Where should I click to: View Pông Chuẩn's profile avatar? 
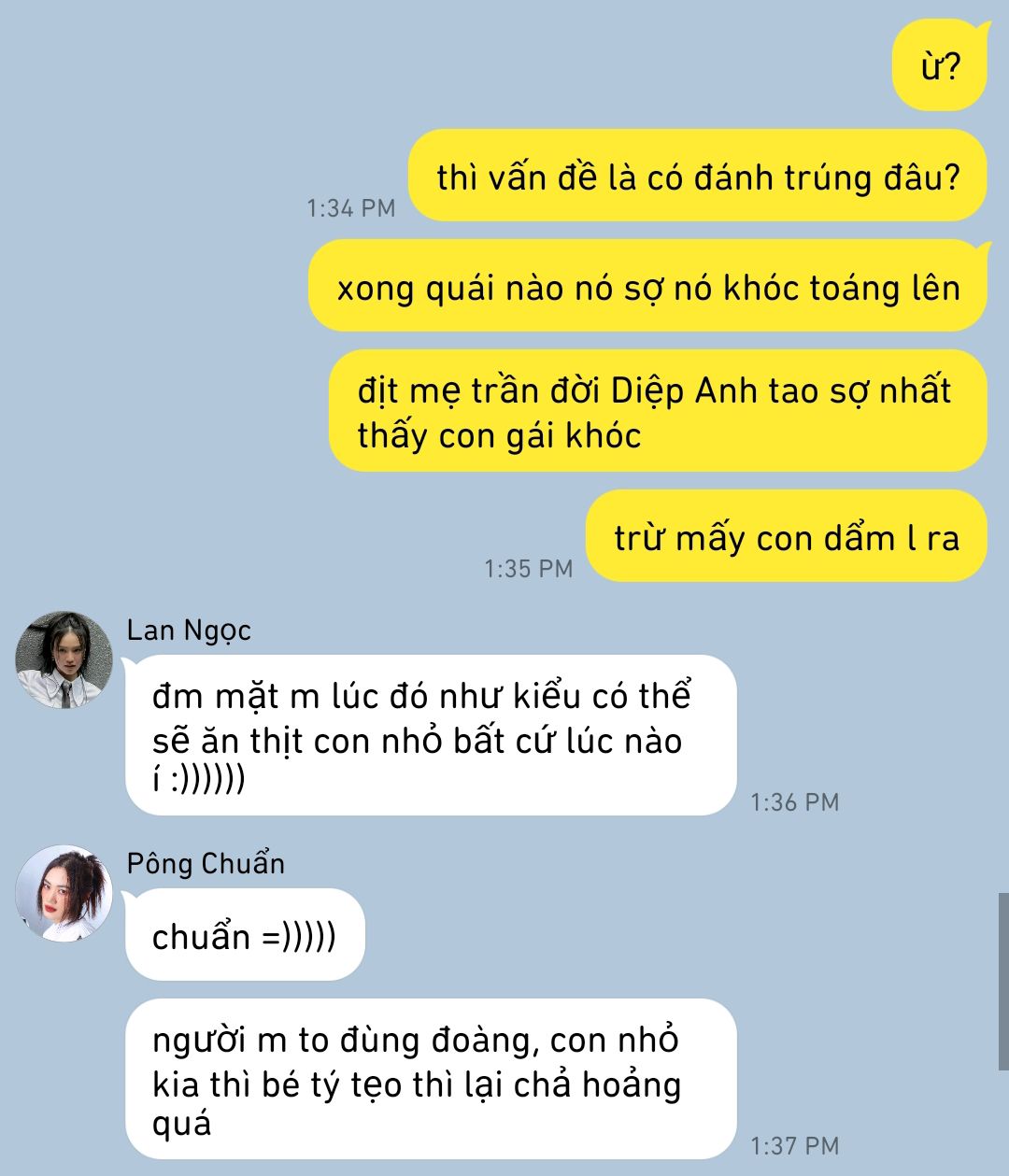(64, 893)
